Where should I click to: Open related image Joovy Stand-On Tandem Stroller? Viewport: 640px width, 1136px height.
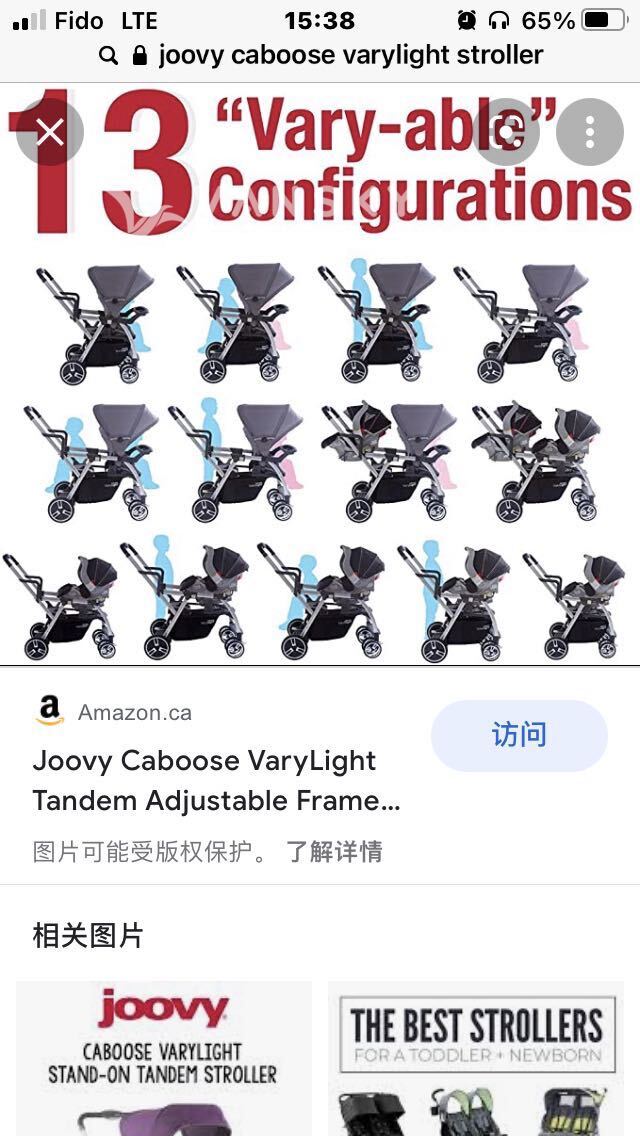click(164, 1058)
